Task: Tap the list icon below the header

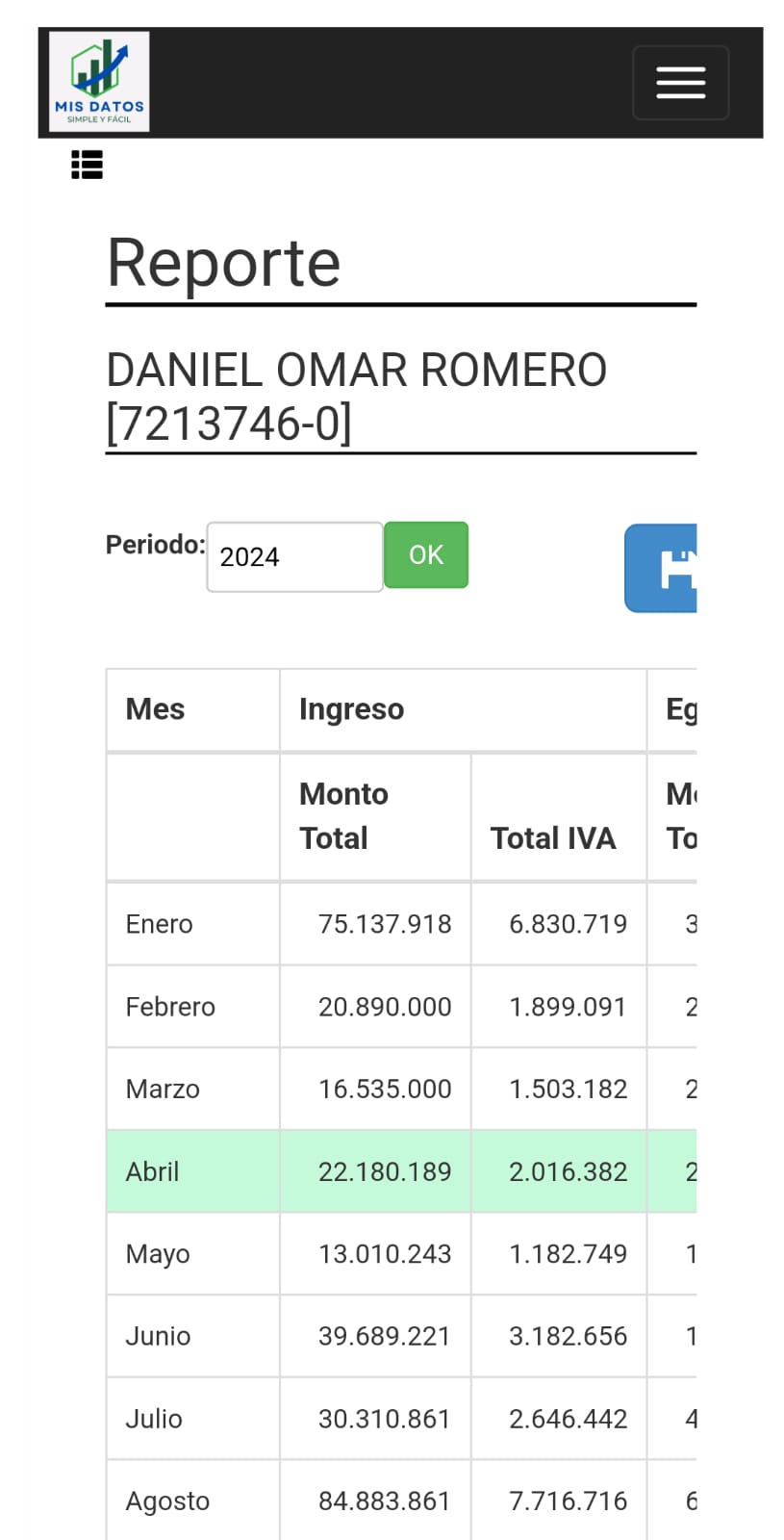Action: point(88,166)
